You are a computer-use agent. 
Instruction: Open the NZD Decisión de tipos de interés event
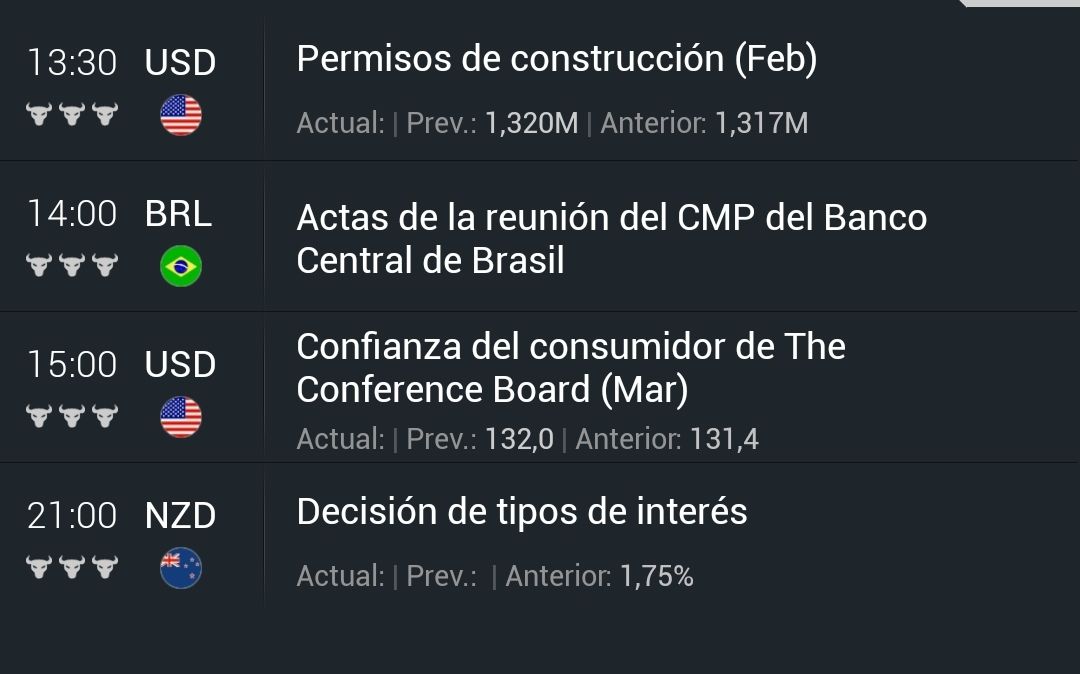pyautogui.click(x=522, y=512)
